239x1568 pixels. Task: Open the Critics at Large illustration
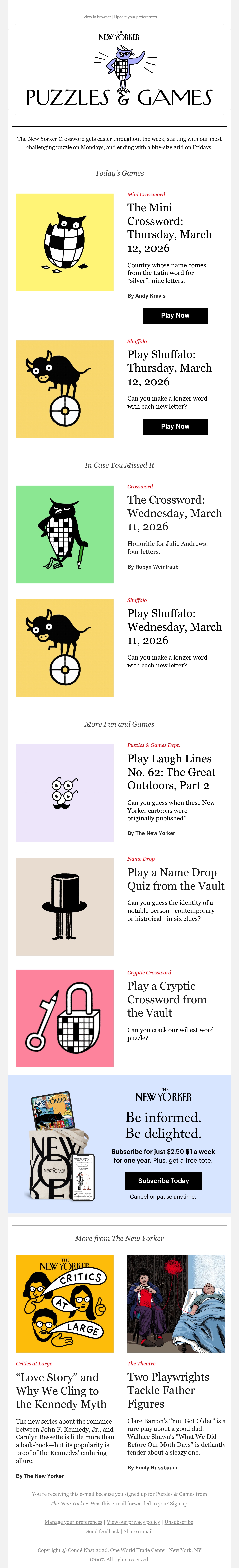click(x=65, y=1303)
